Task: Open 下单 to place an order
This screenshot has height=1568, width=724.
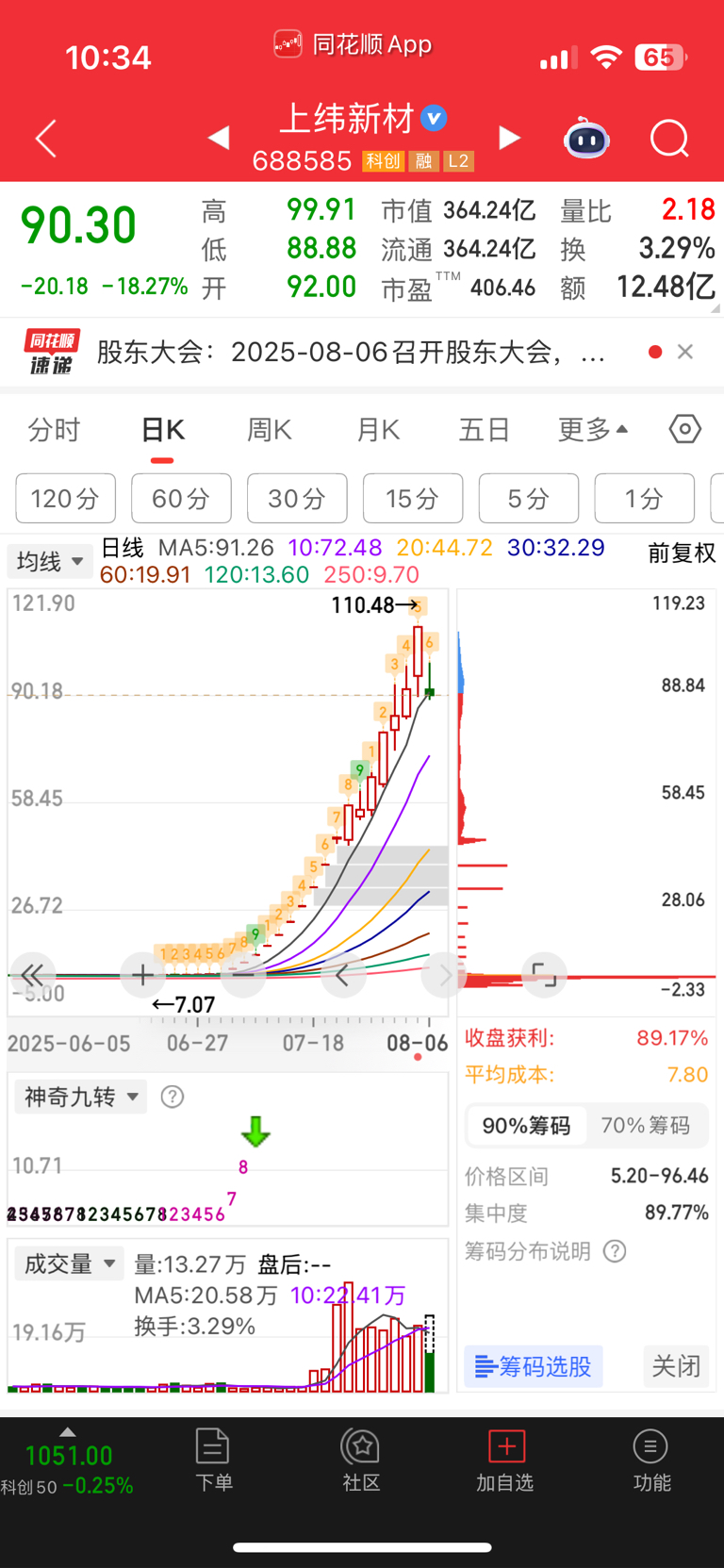Action: [213, 1460]
